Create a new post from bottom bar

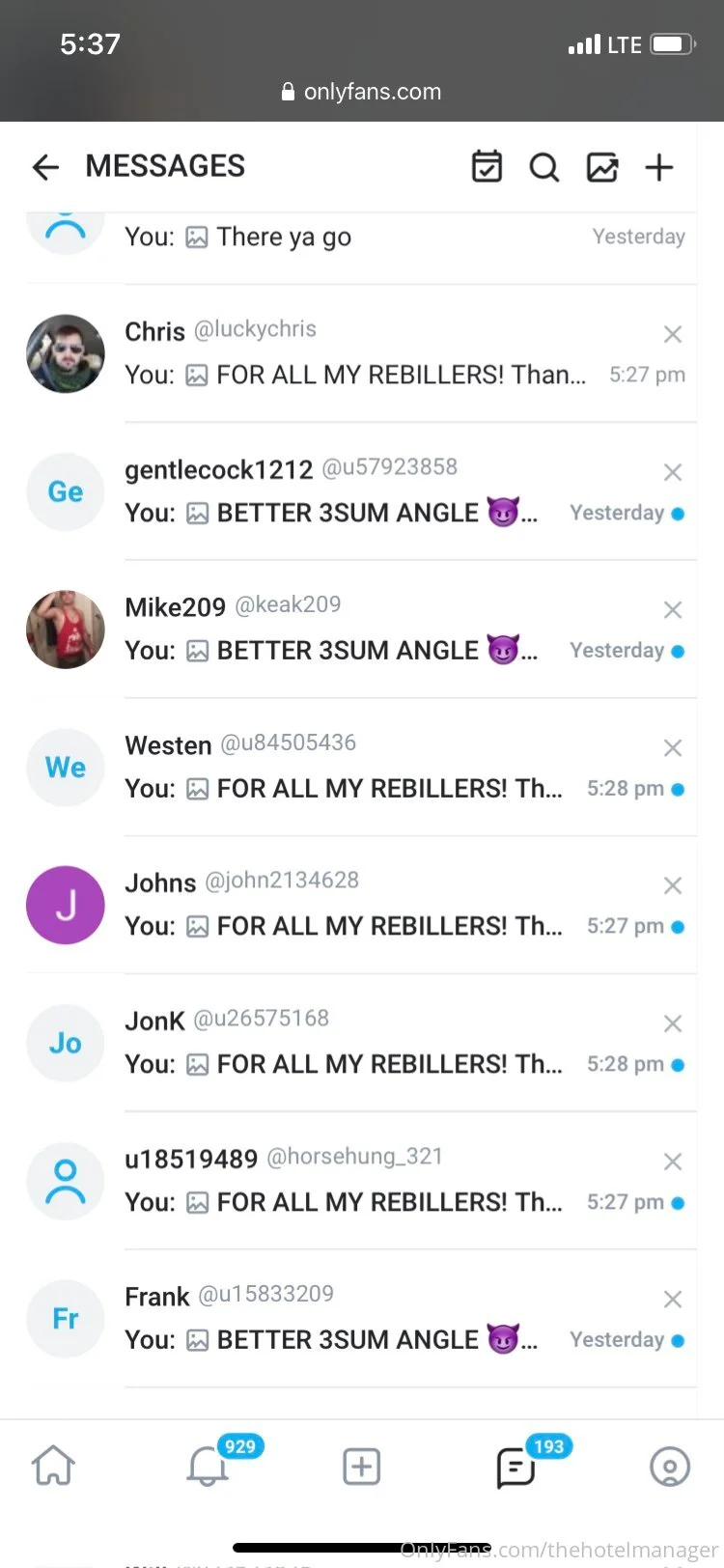pos(362,1466)
